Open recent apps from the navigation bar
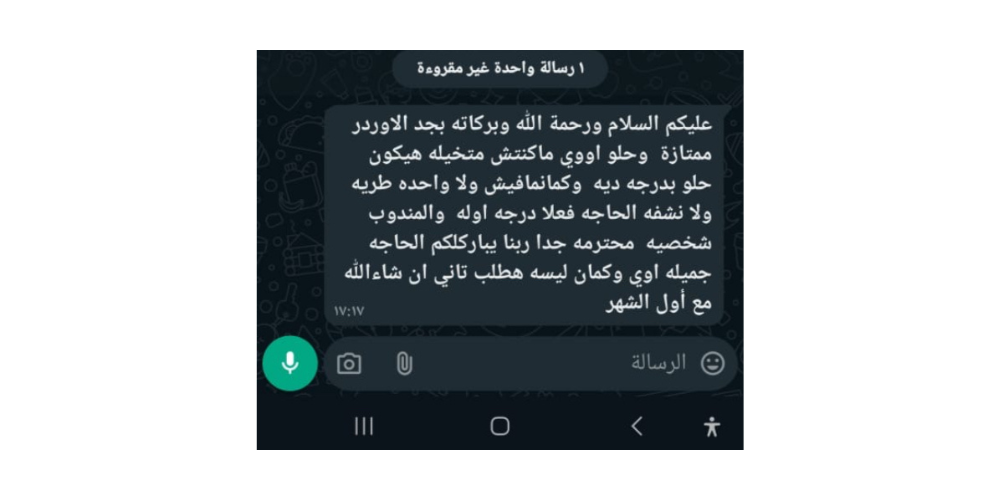The image size is (1000, 500). click(x=364, y=427)
